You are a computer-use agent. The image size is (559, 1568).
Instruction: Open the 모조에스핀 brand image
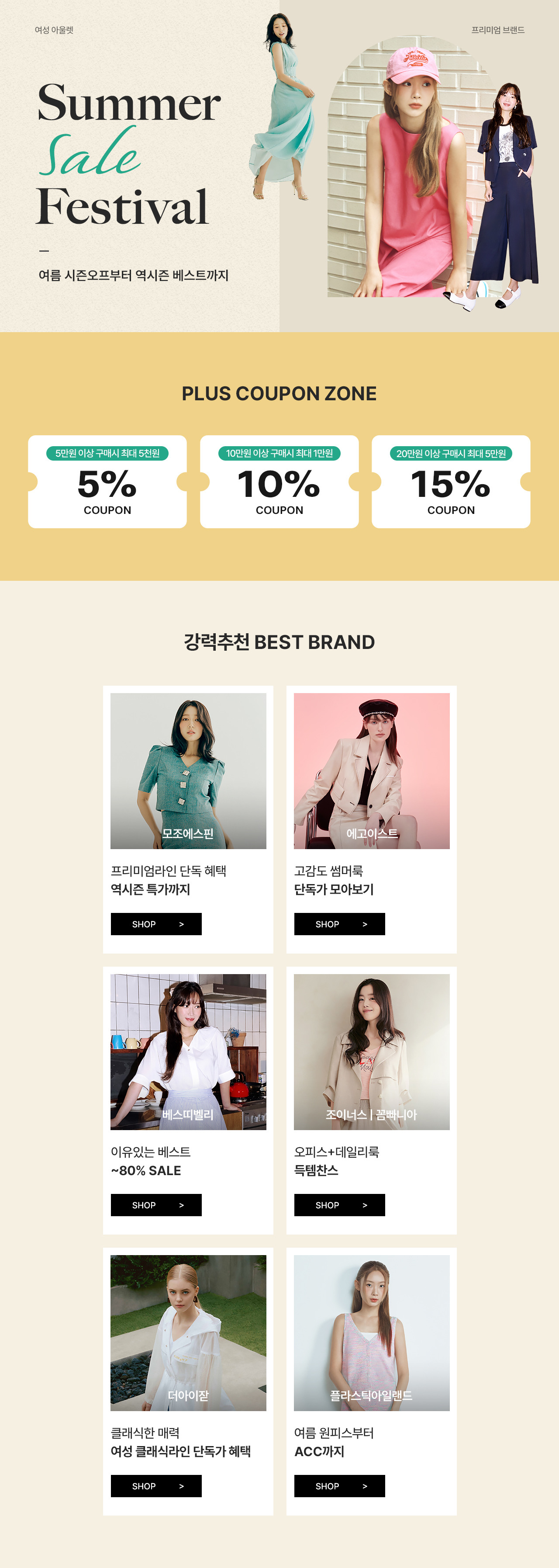(x=188, y=770)
